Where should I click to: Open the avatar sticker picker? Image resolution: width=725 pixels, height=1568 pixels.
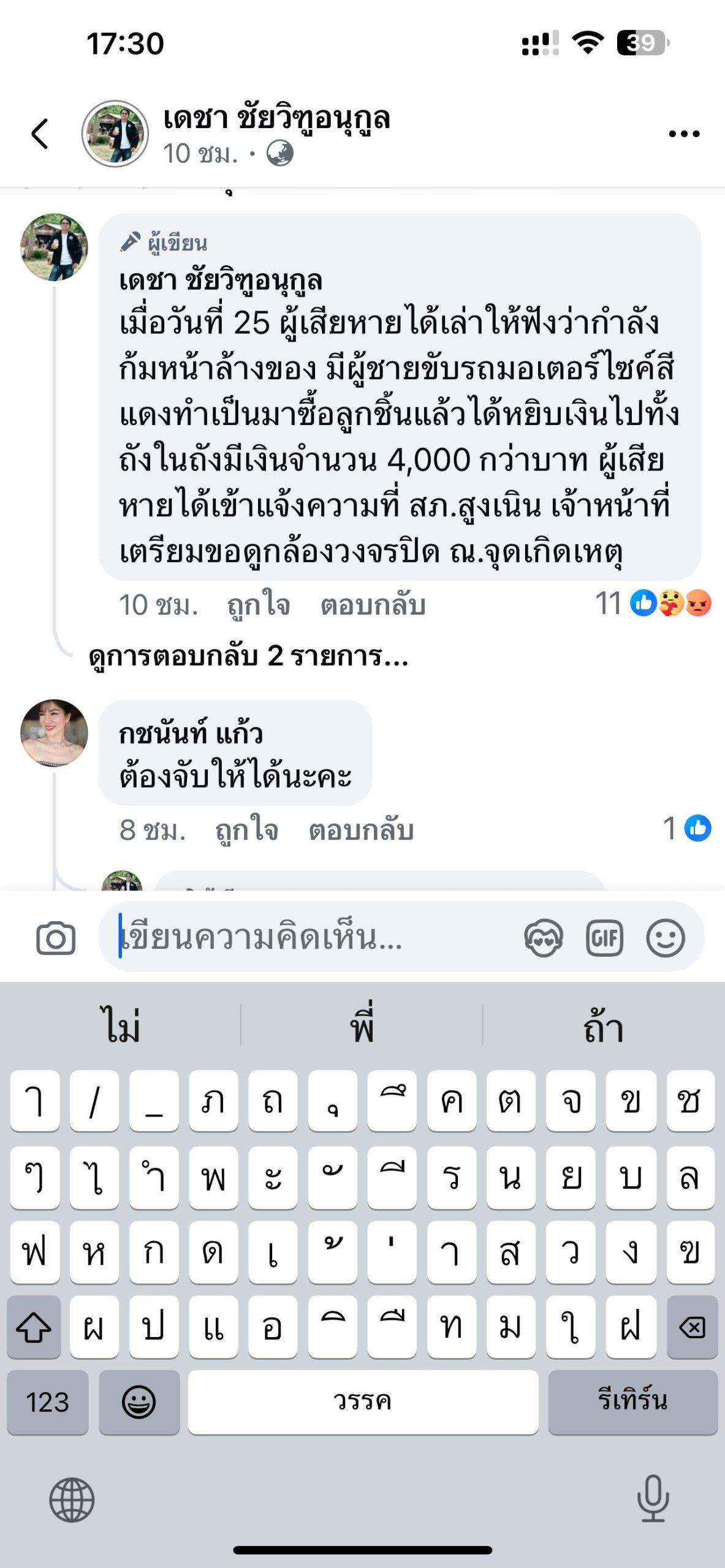pyautogui.click(x=543, y=938)
